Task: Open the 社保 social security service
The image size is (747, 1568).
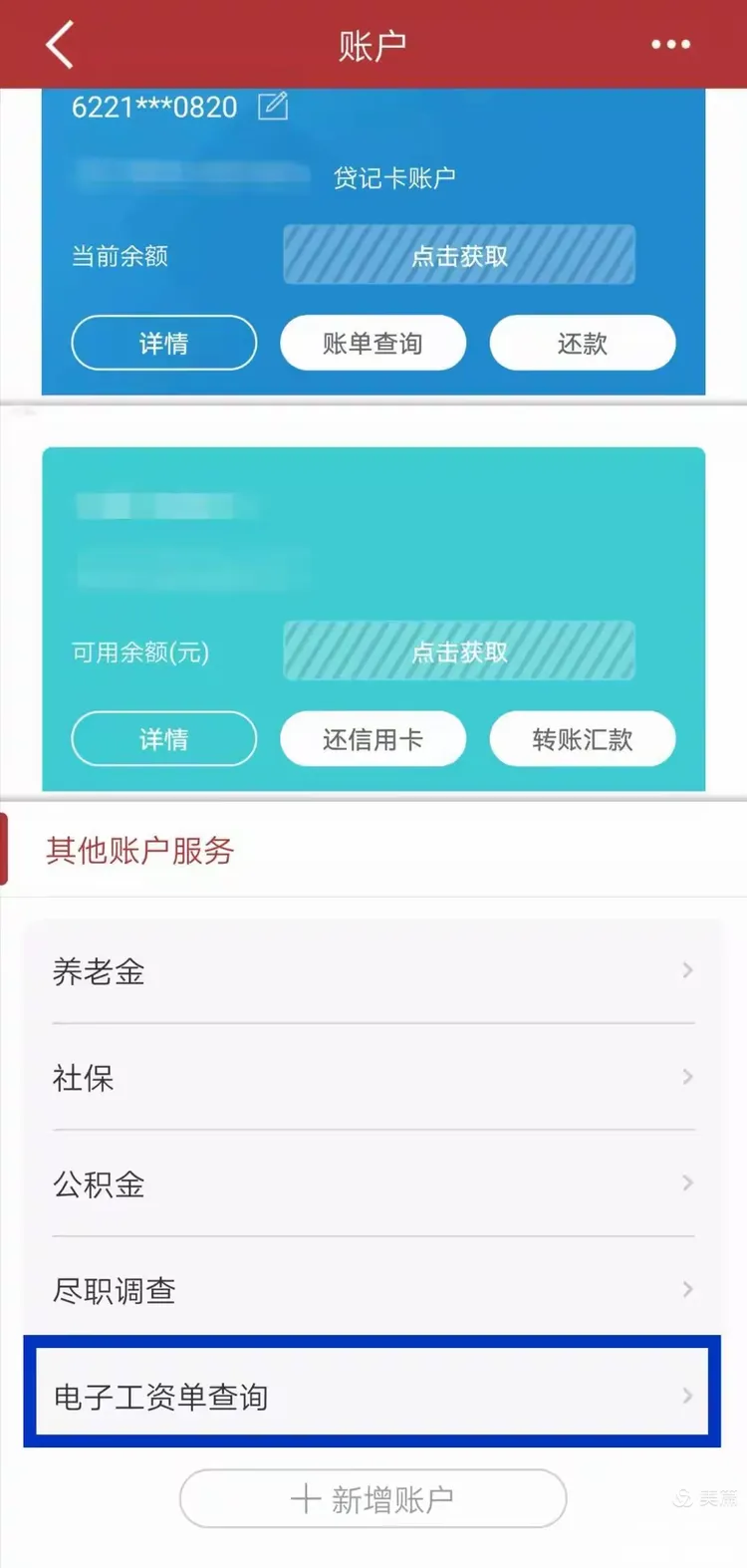Action: point(373,1077)
